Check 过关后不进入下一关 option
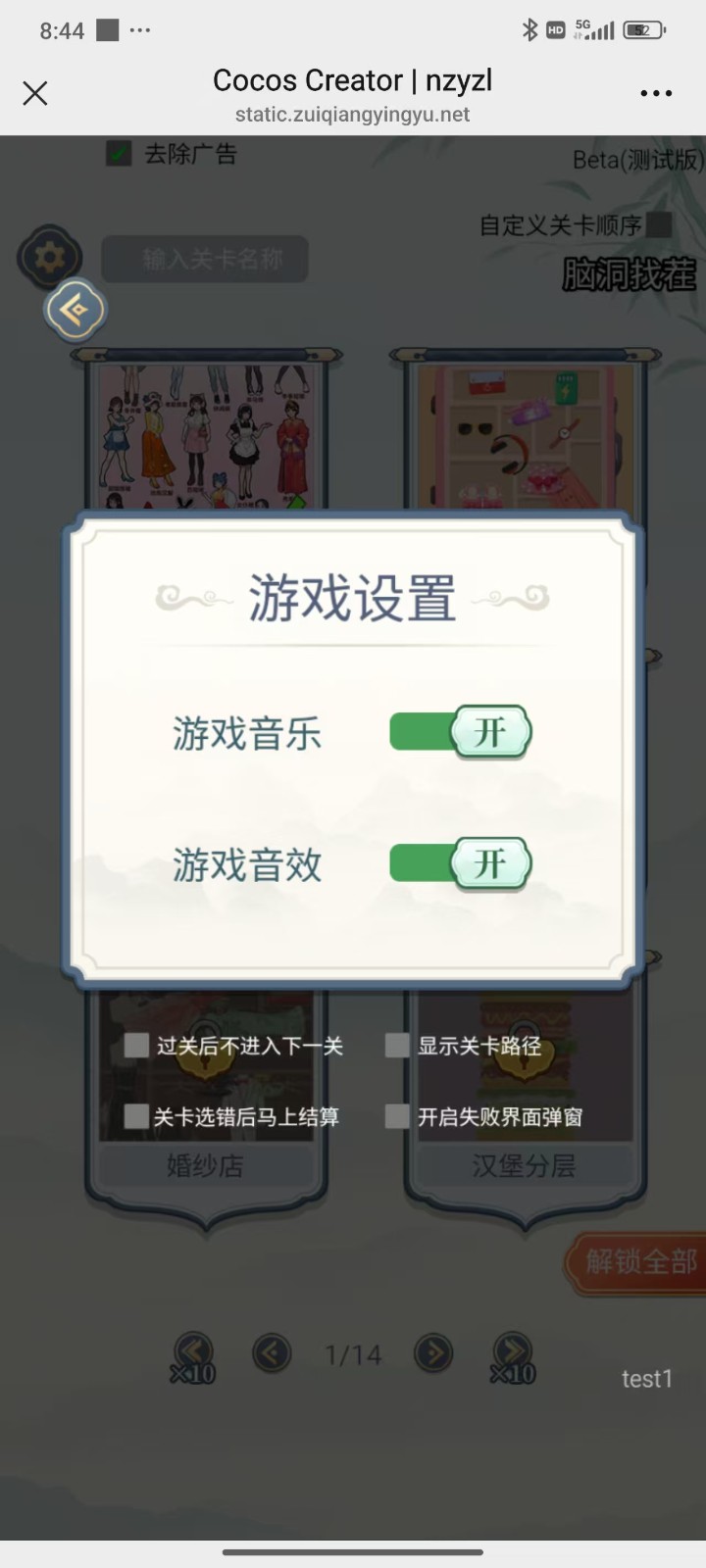 click(x=136, y=1046)
